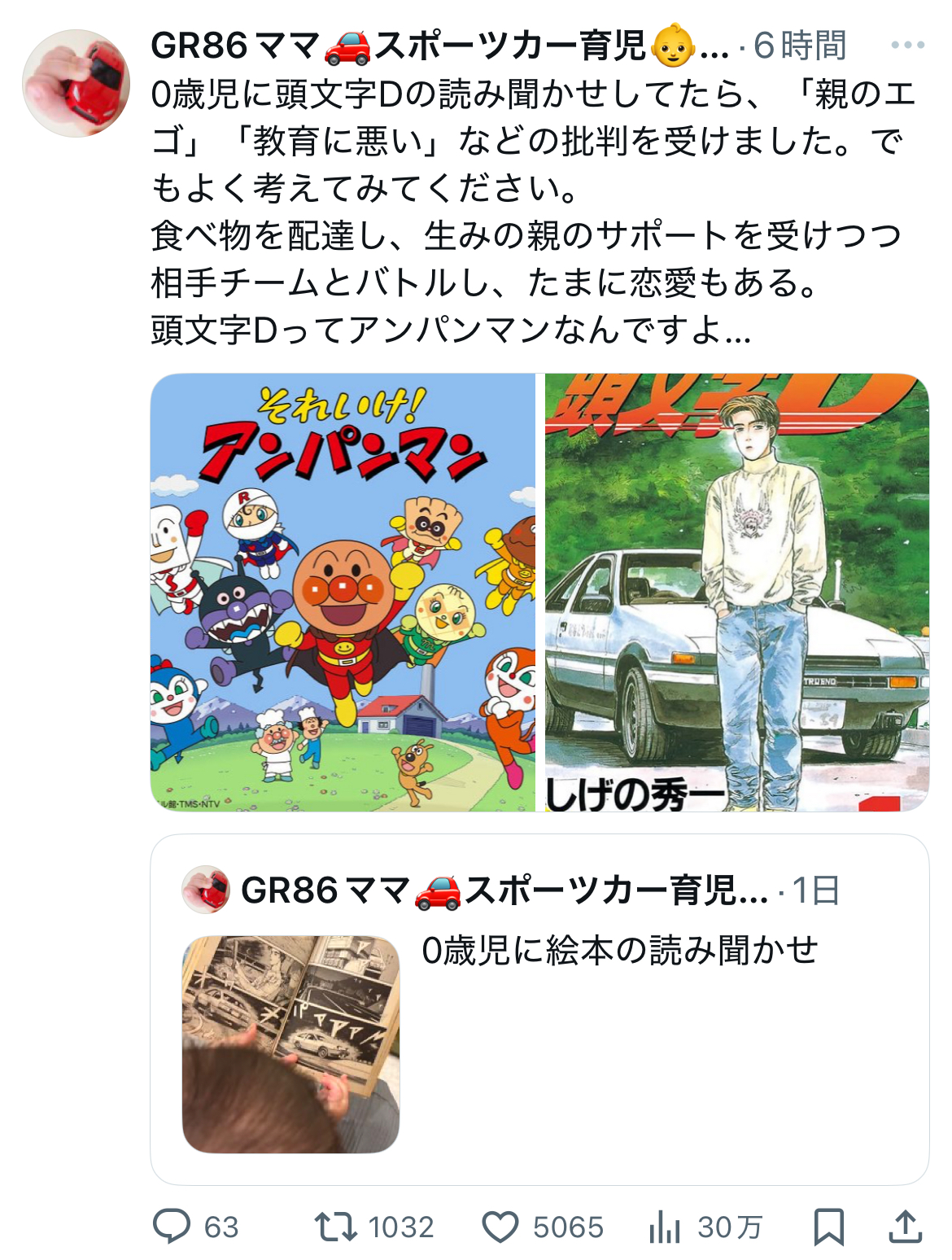
Task: View the Anpanman image
Action: 343,593
